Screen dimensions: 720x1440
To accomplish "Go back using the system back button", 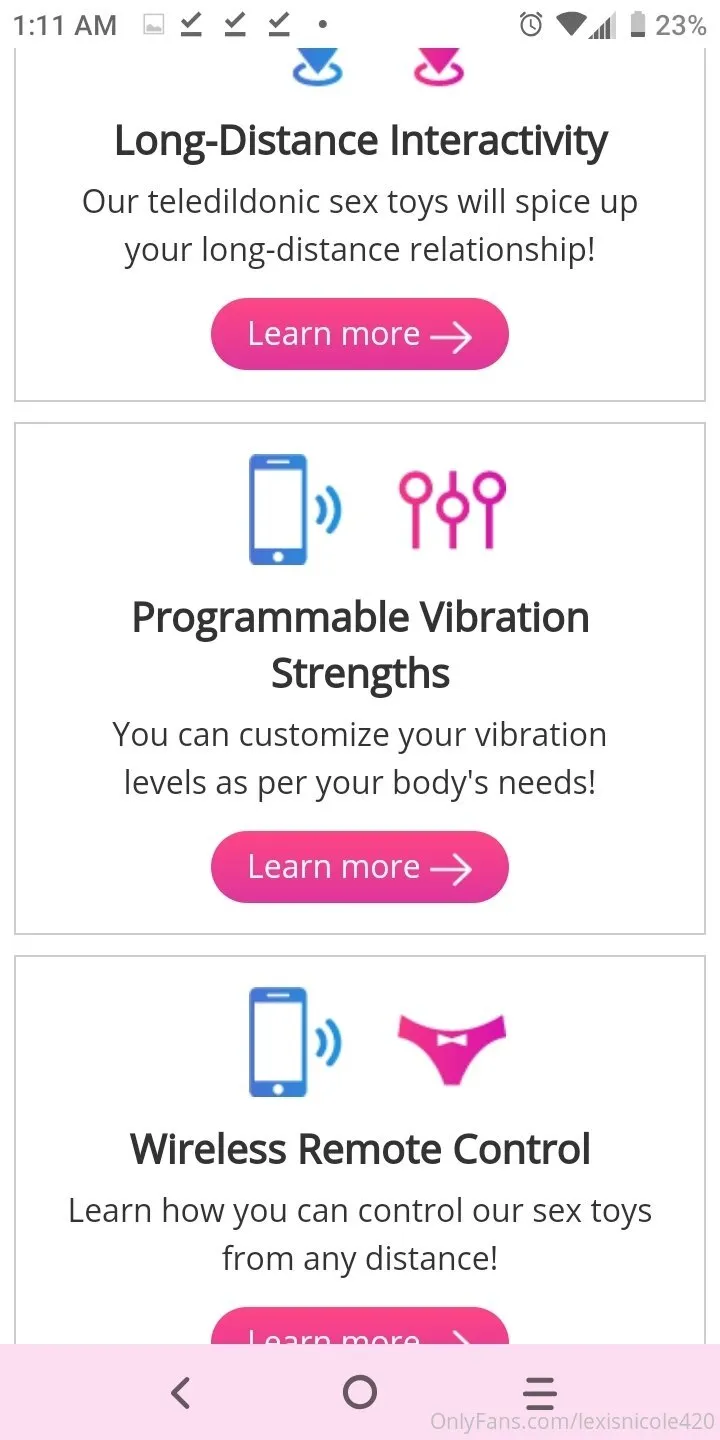I will 180,1392.
